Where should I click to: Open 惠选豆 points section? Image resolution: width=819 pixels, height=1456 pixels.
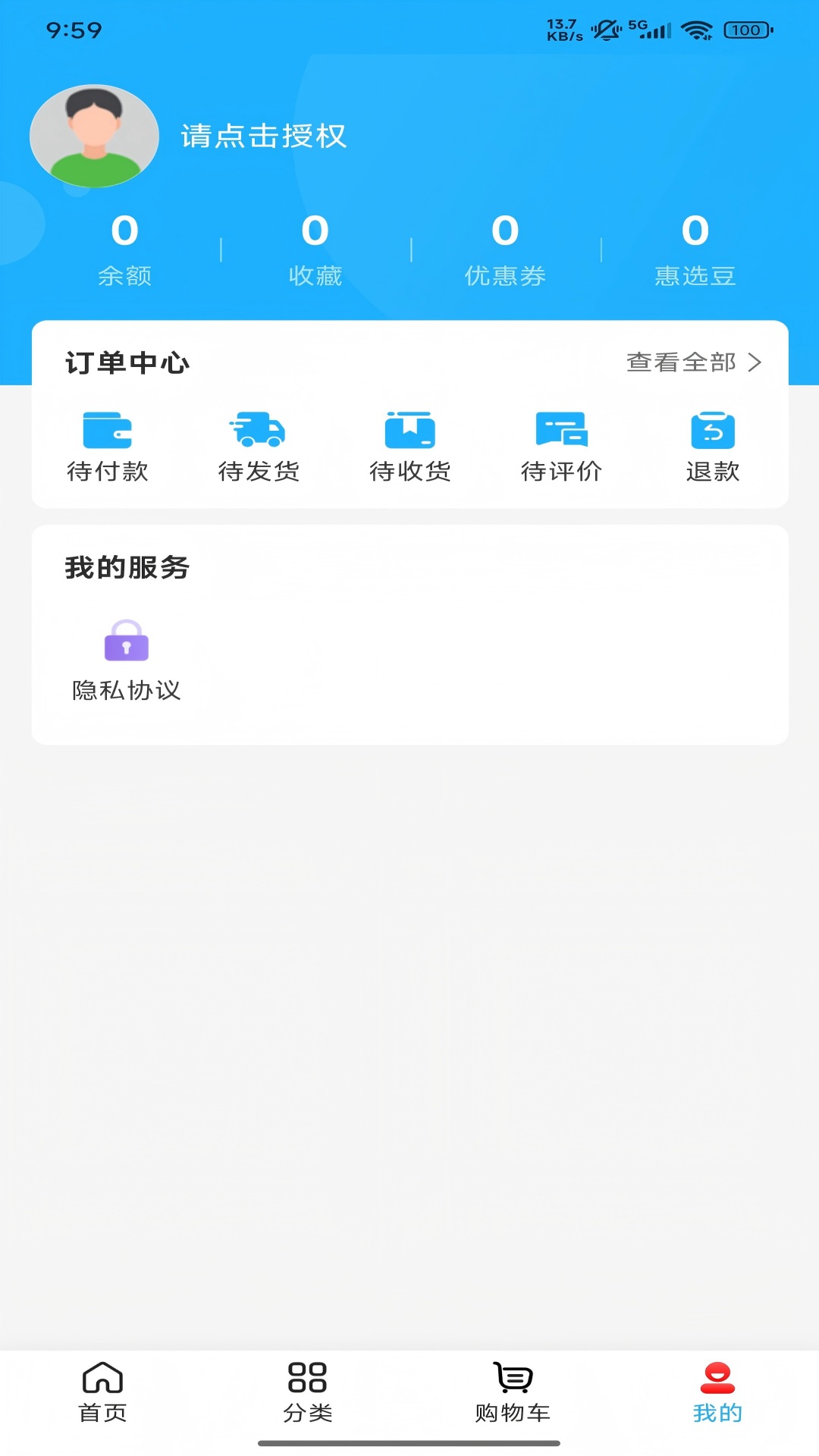pyautogui.click(x=695, y=250)
